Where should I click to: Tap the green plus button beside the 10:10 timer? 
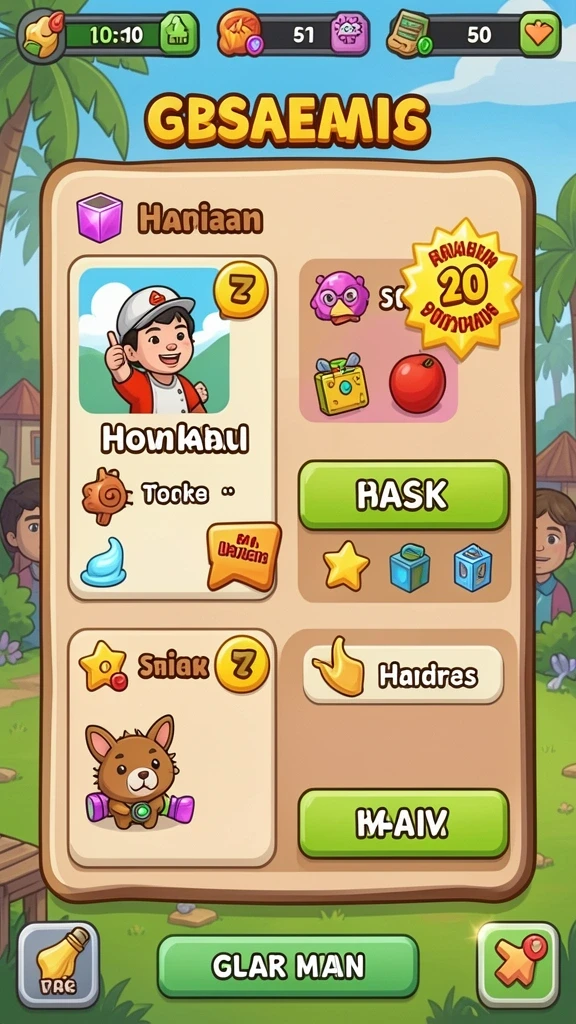(178, 34)
